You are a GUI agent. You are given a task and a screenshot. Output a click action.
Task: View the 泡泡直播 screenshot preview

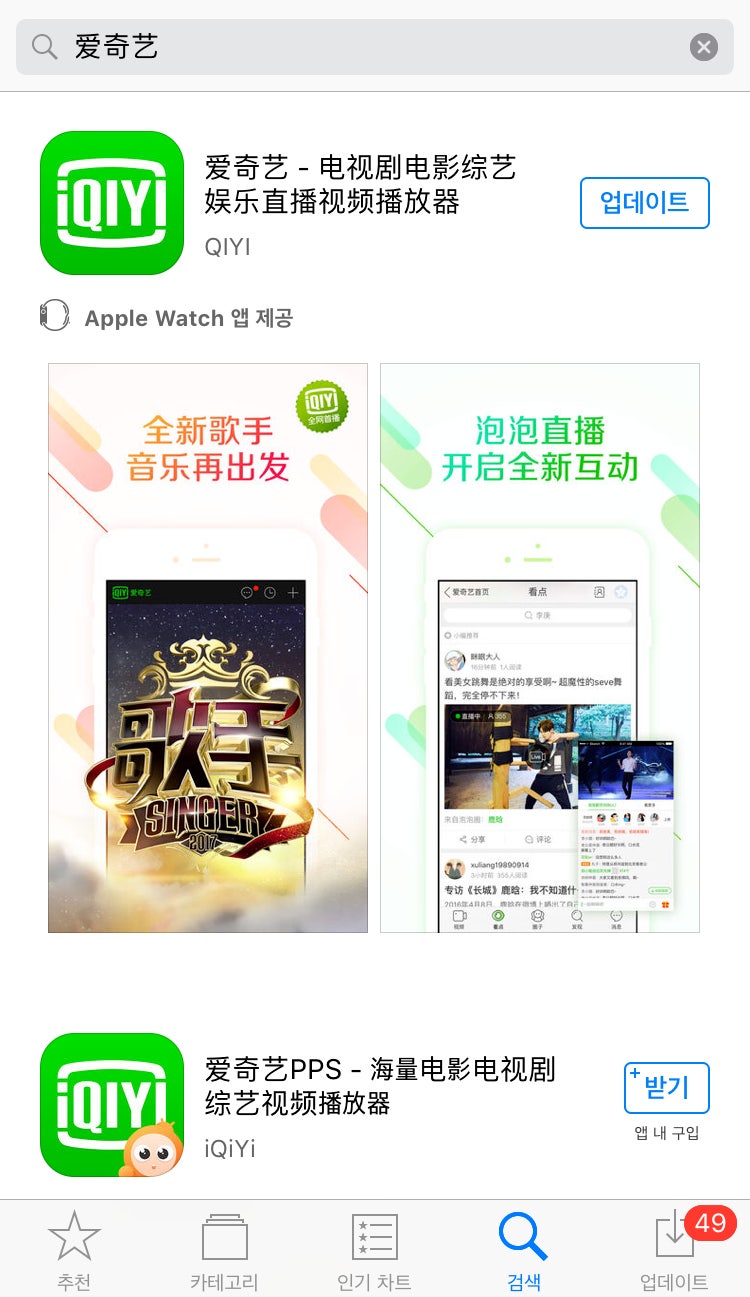click(540, 648)
